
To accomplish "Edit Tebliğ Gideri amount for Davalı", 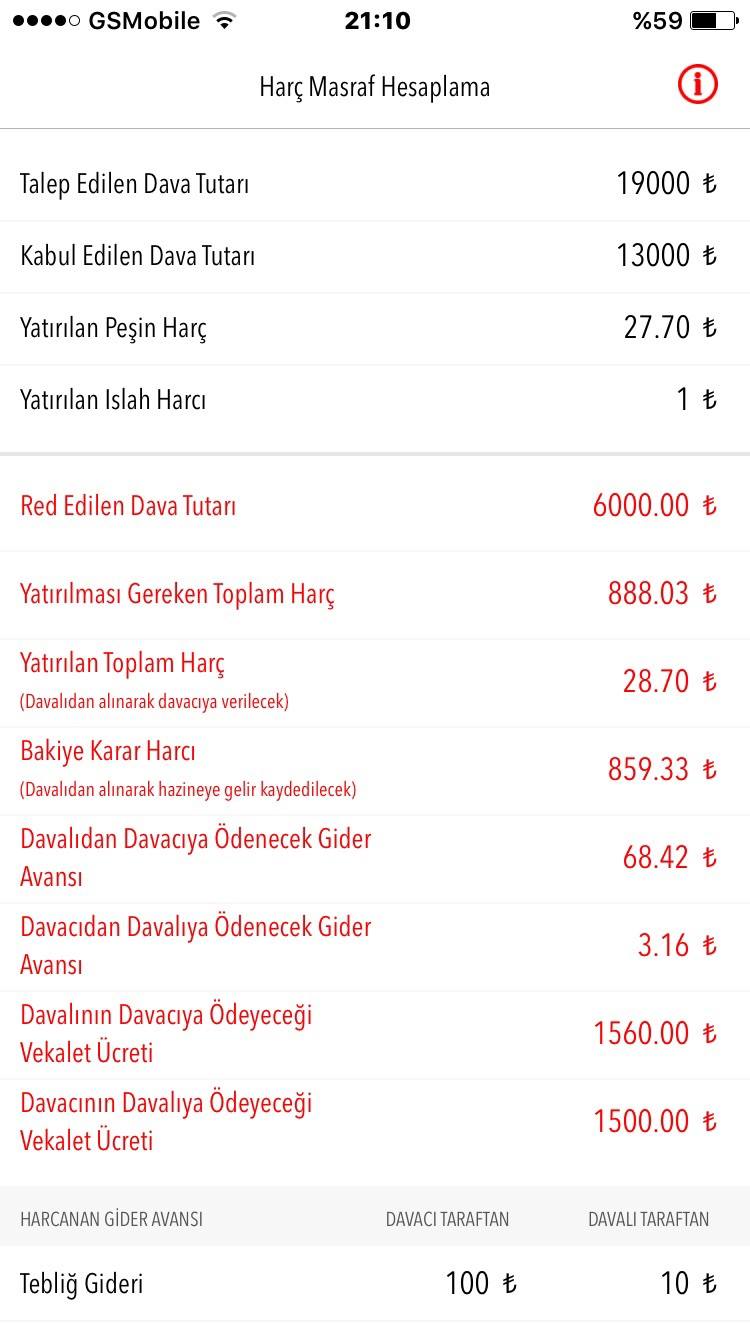I will click(x=675, y=1283).
